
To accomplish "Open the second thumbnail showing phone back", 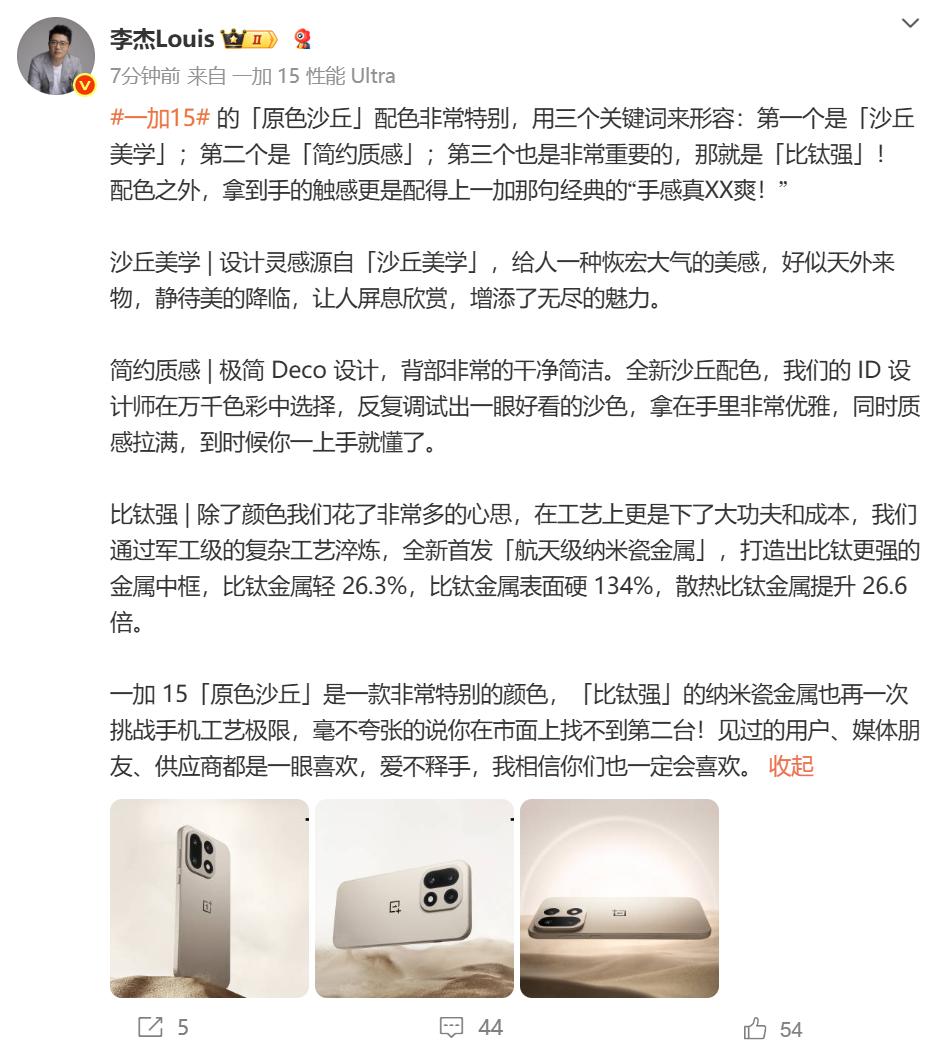I will coord(415,897).
